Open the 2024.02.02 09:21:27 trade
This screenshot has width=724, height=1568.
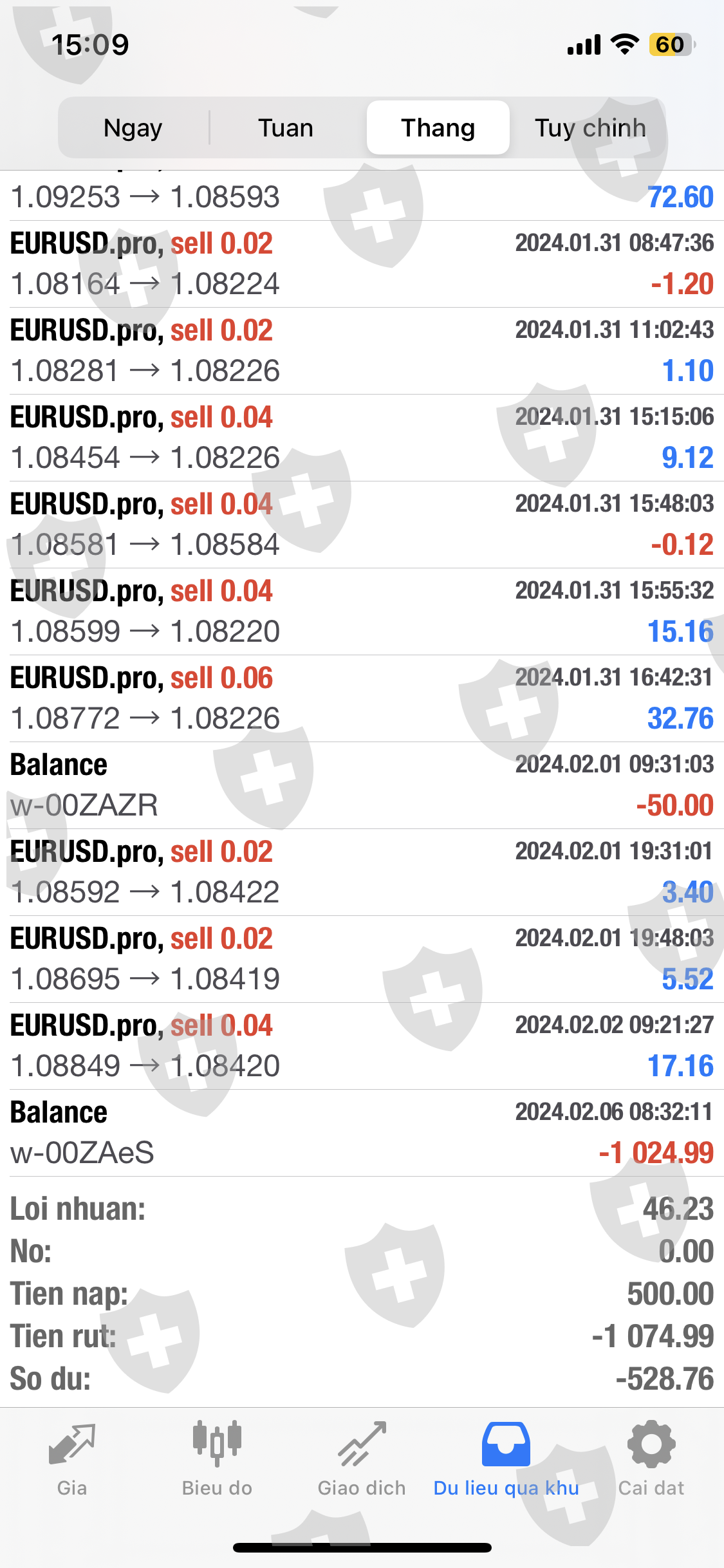[x=362, y=1046]
